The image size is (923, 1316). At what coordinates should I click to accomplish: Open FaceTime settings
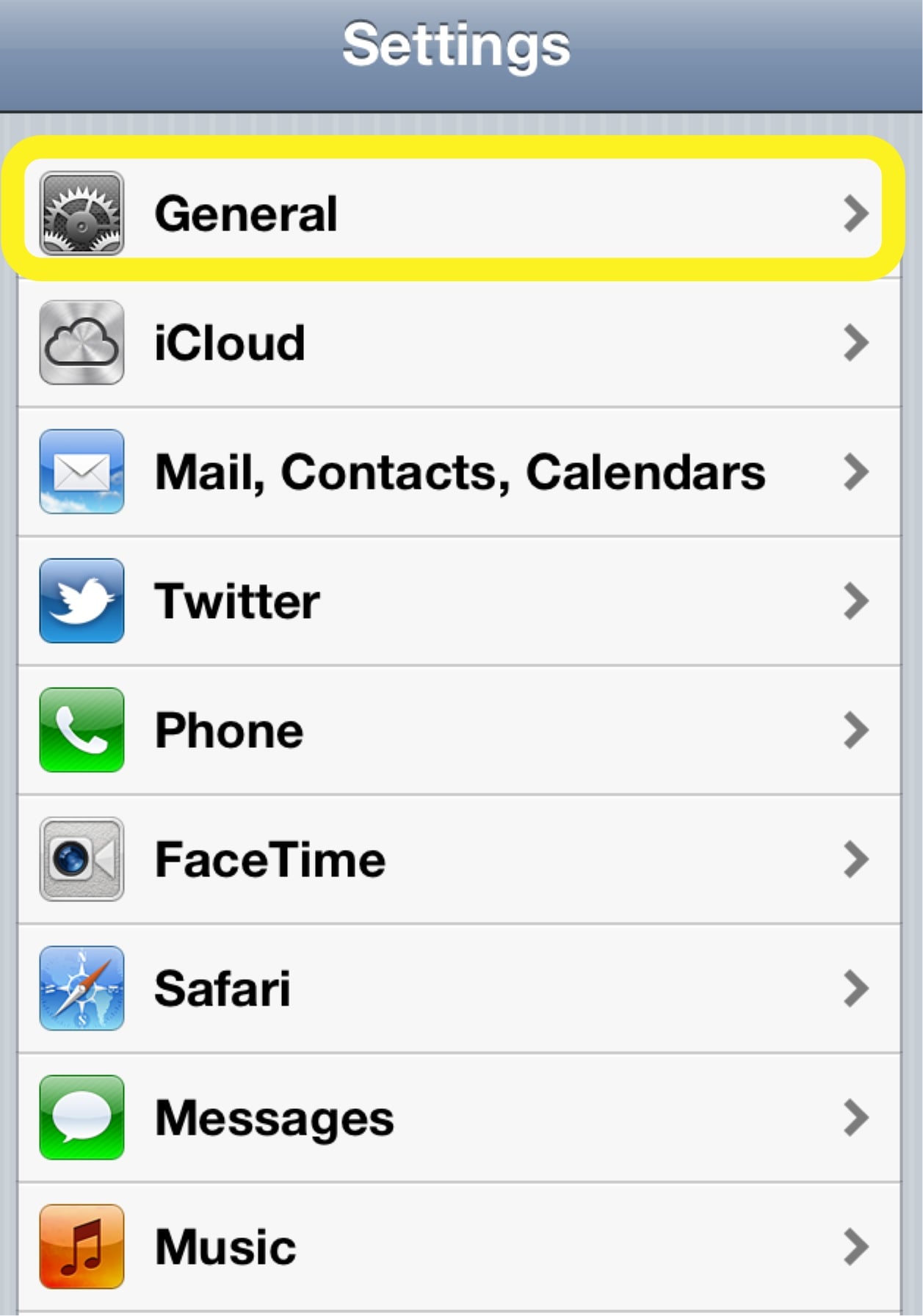tap(459, 859)
